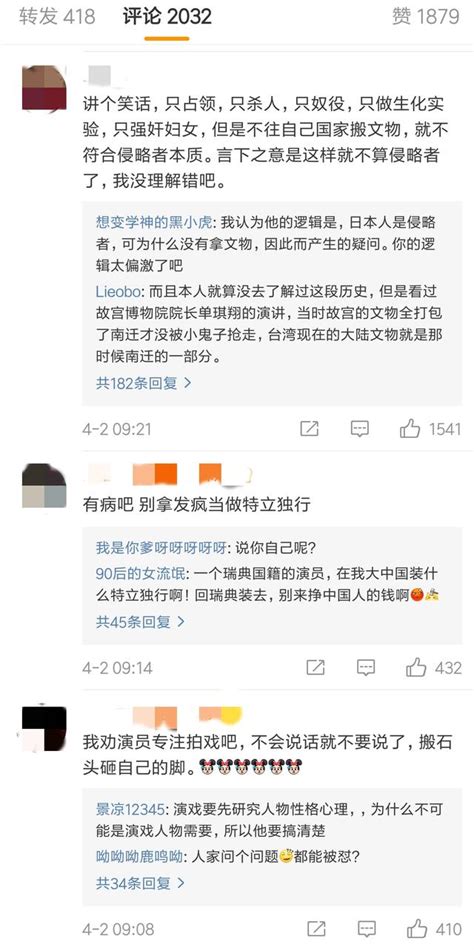474x950 pixels.
Task: Repost the comment posted at 4-2 09:08
Action: click(x=315, y=929)
